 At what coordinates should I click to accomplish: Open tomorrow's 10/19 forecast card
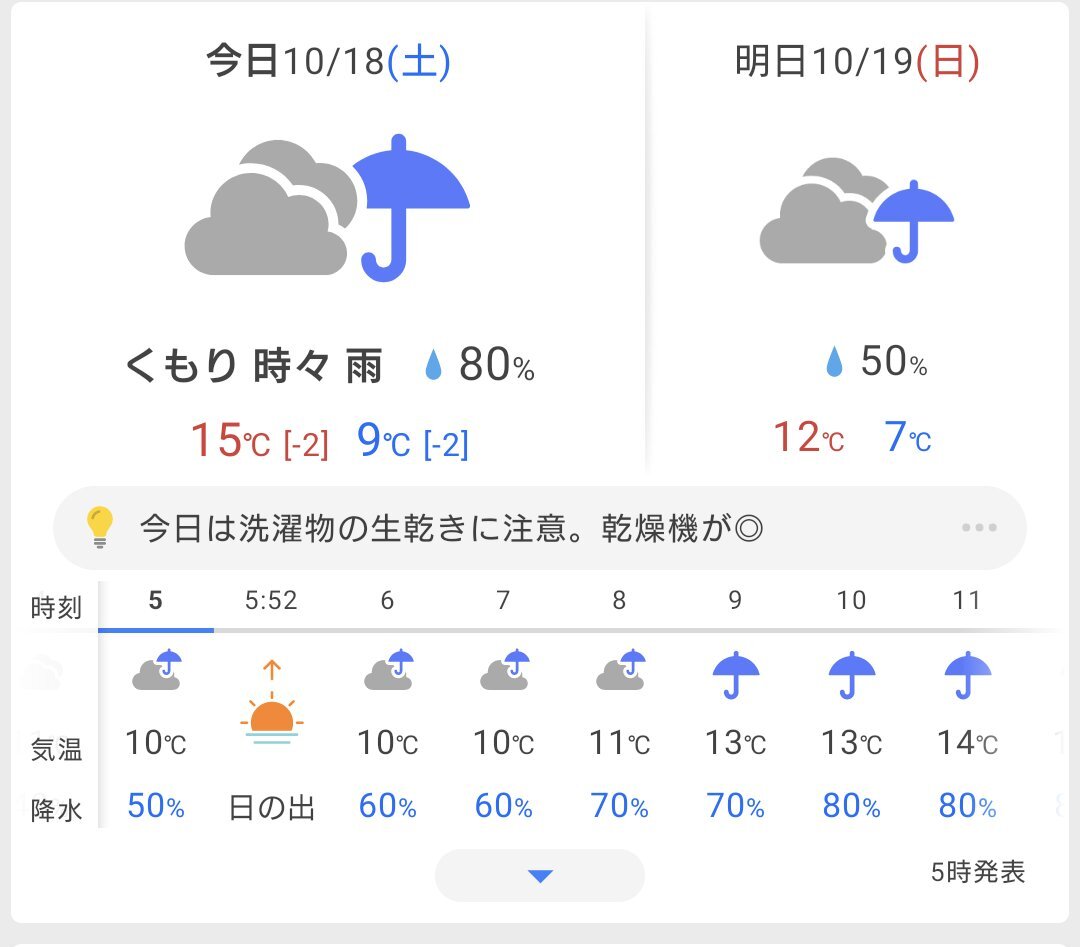857,241
